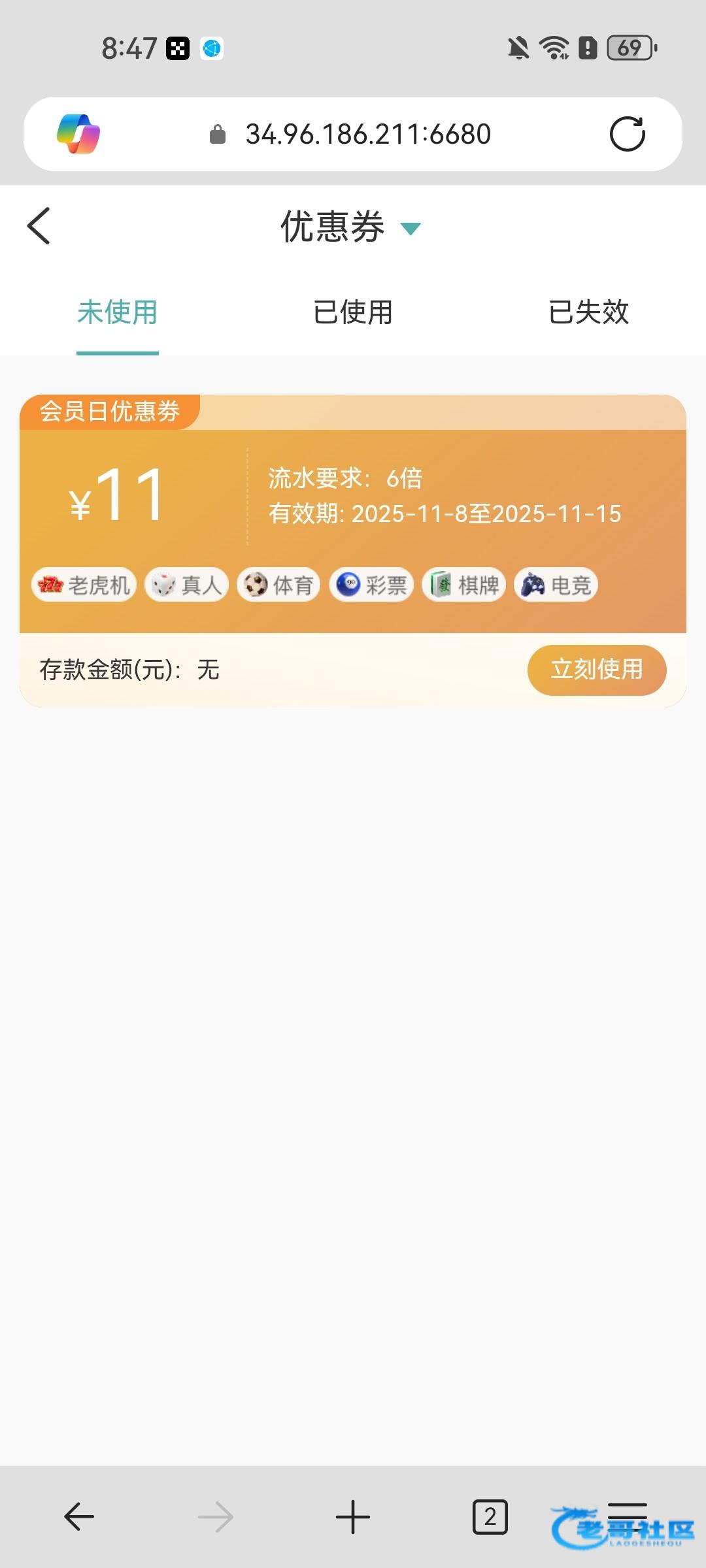Open the Copilot icon in address bar
Screen dimensions: 706x1568
click(78, 134)
